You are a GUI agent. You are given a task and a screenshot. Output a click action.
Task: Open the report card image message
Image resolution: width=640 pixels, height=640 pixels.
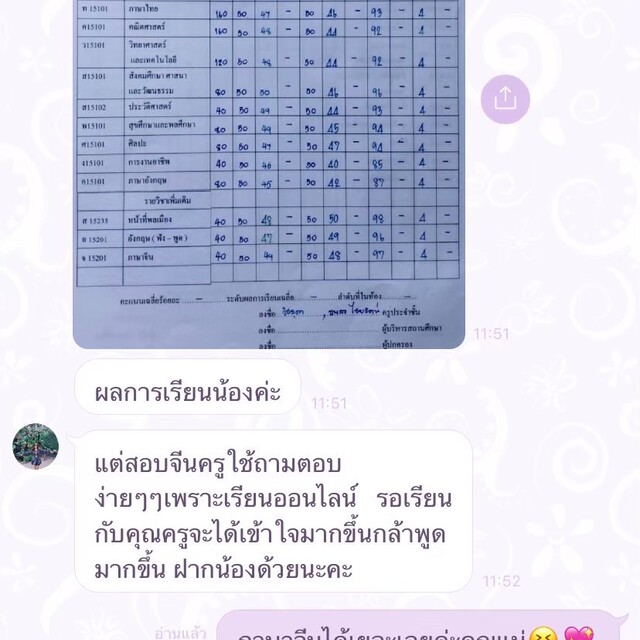(269, 170)
